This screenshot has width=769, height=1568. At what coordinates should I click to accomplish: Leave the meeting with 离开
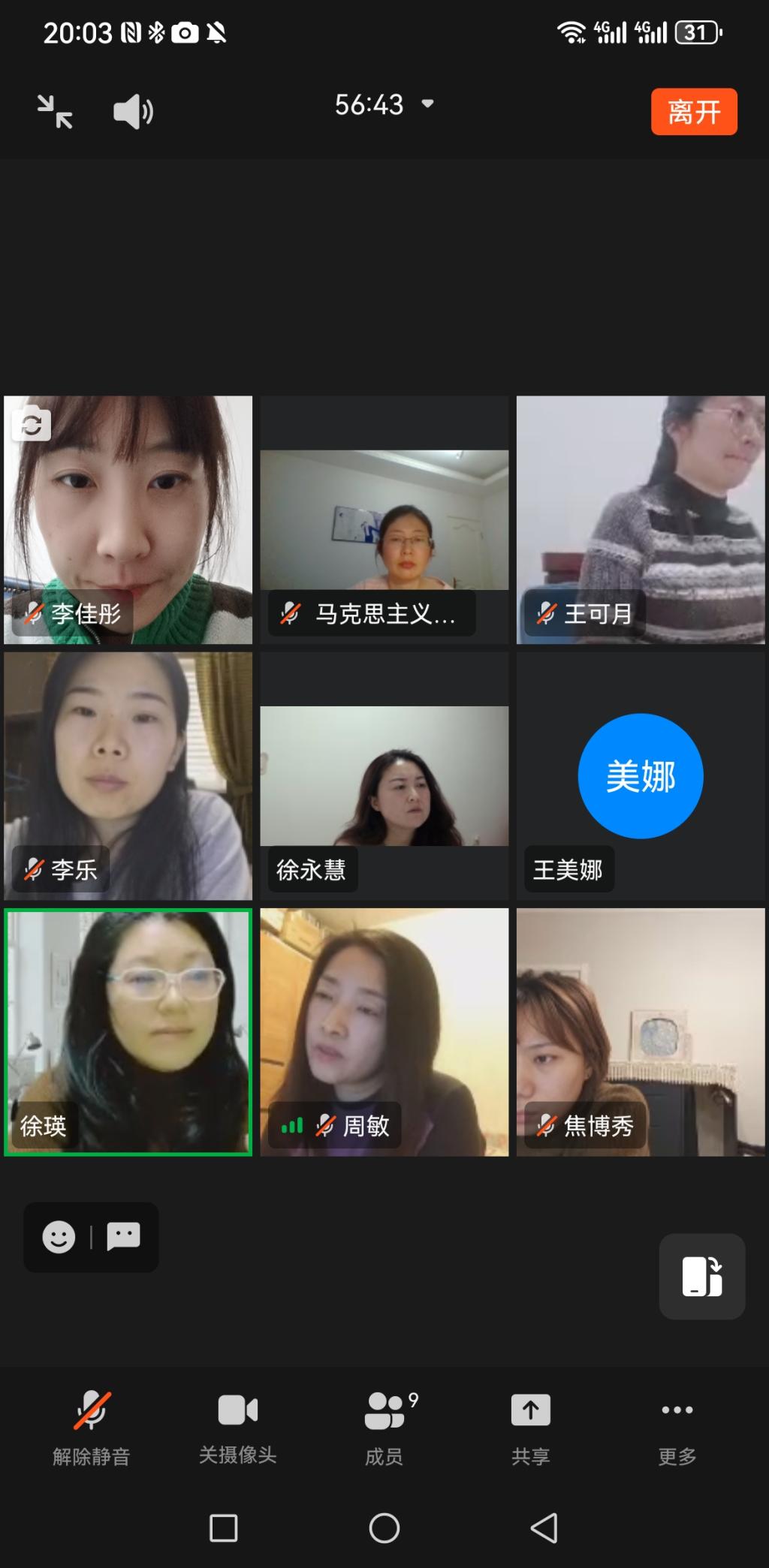coord(693,112)
